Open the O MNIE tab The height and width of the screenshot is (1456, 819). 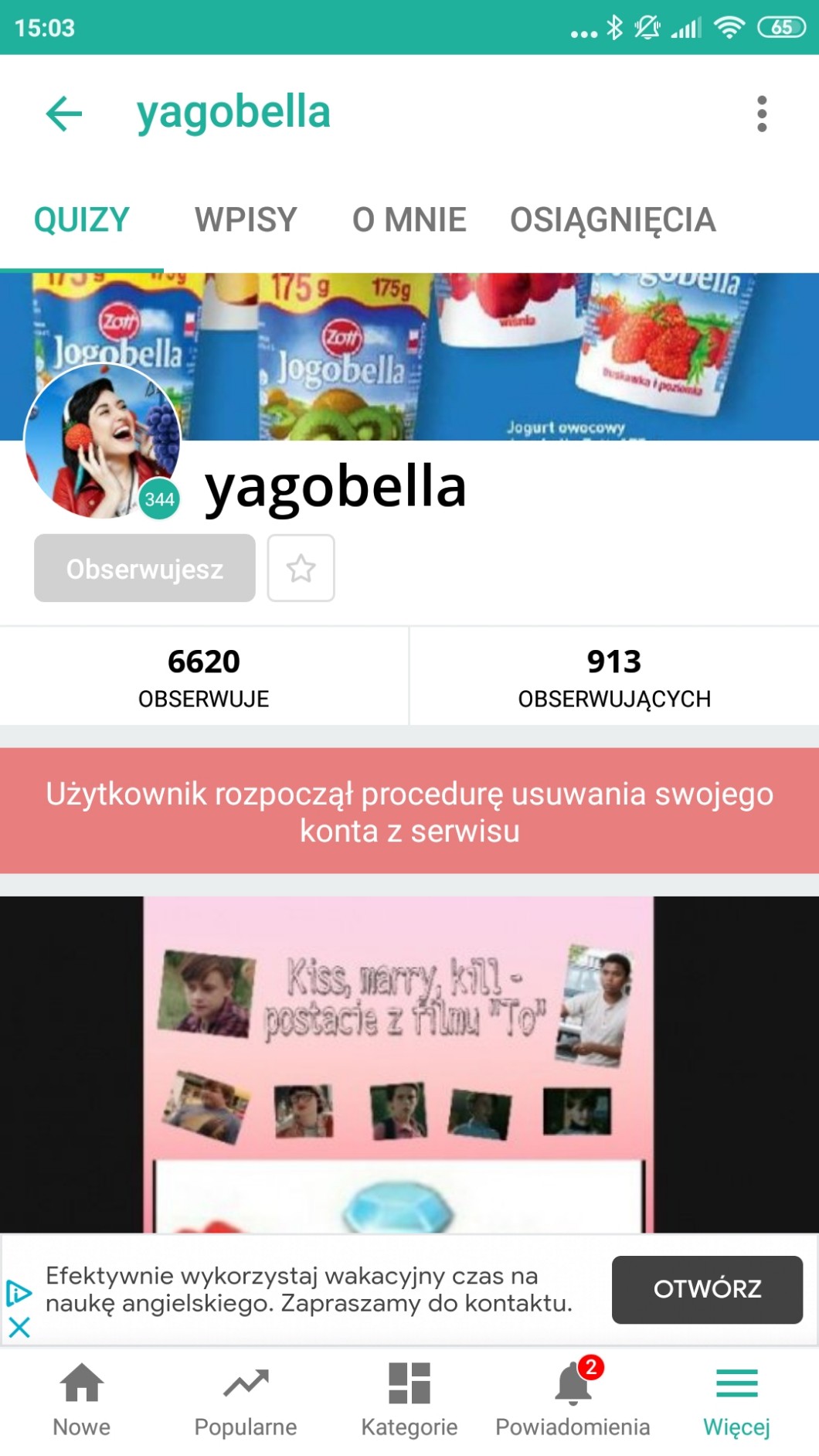(409, 220)
